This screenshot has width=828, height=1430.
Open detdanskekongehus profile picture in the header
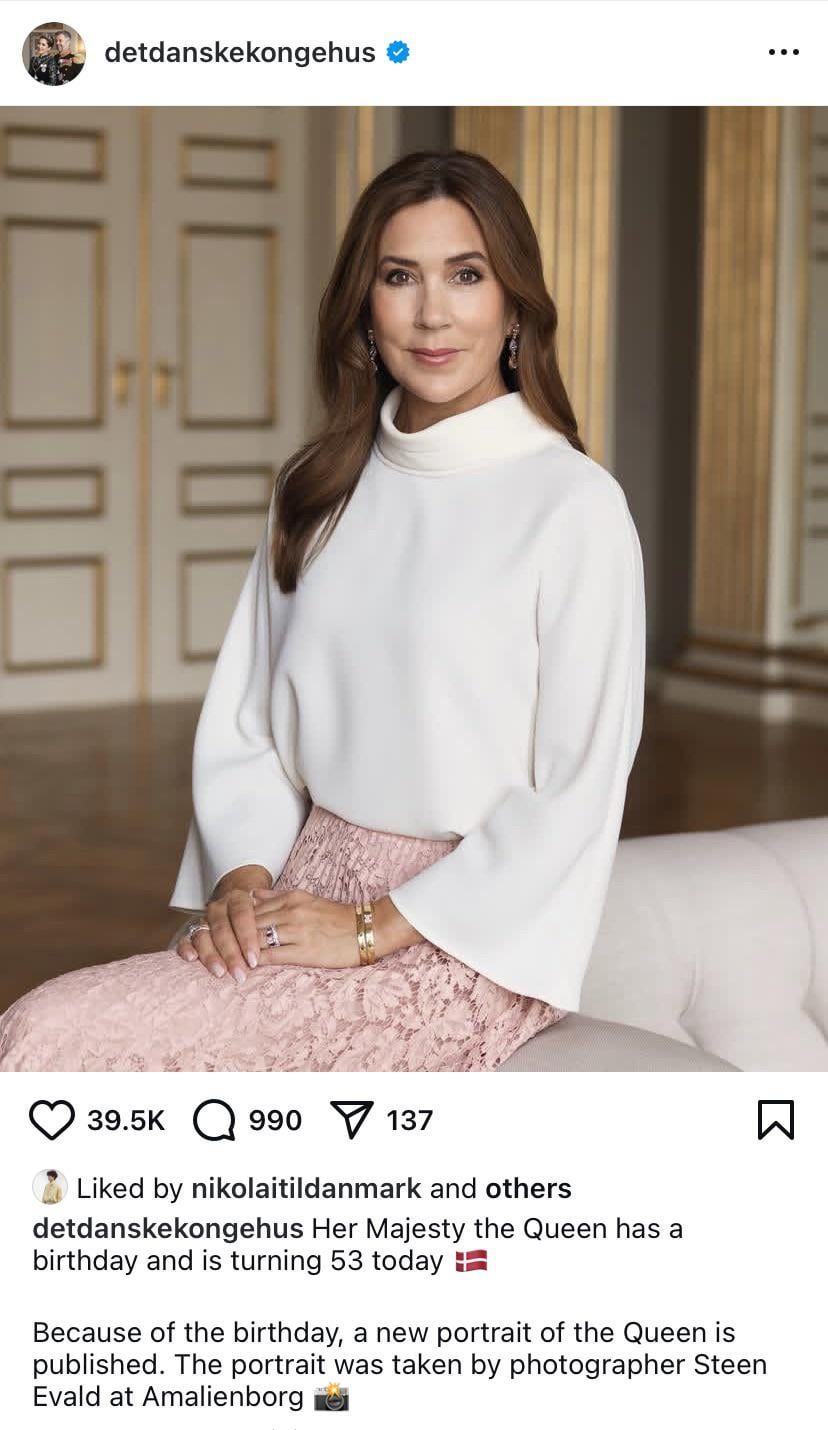pos(53,53)
